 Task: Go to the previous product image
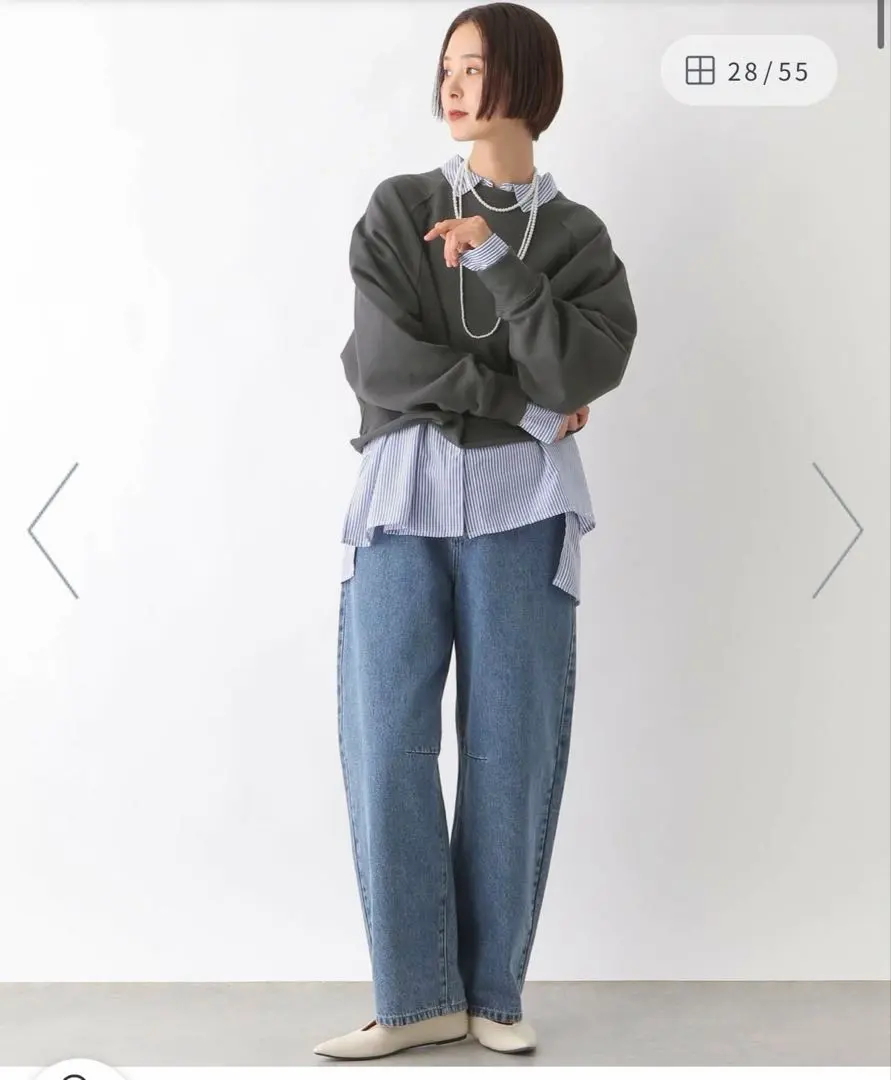coord(53,530)
